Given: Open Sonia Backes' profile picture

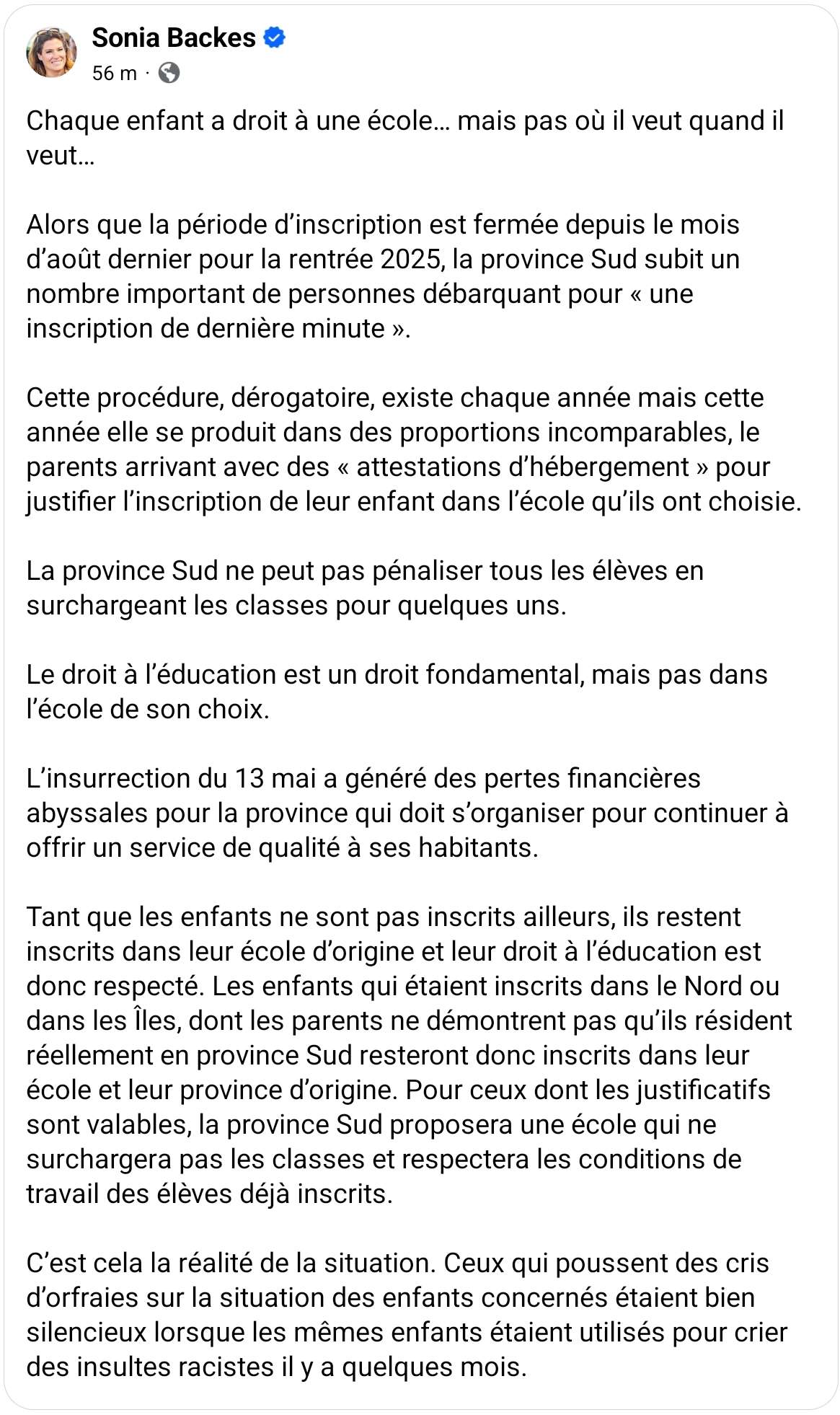Looking at the screenshot, I should point(51,53).
